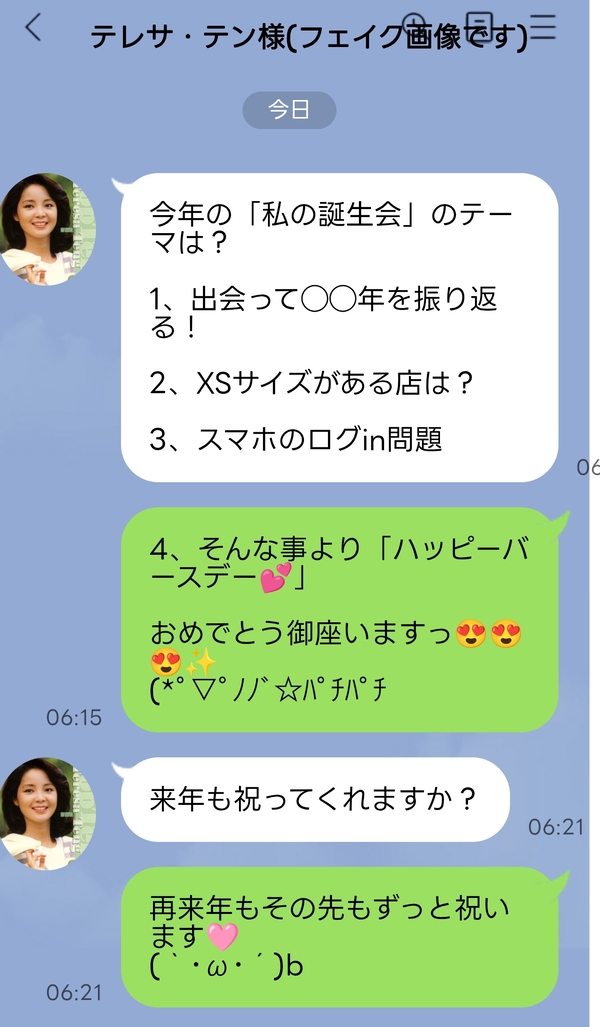Open the avatar next to 来年も祝ってくれますか
600x1027 pixels.
[x=48, y=813]
